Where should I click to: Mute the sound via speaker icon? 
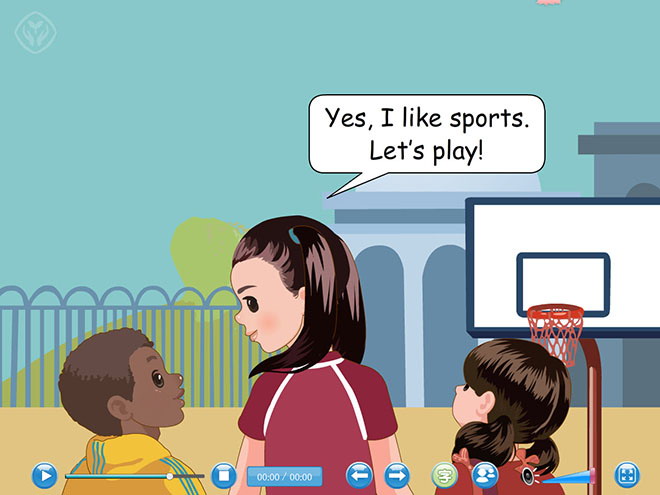(x=529, y=476)
